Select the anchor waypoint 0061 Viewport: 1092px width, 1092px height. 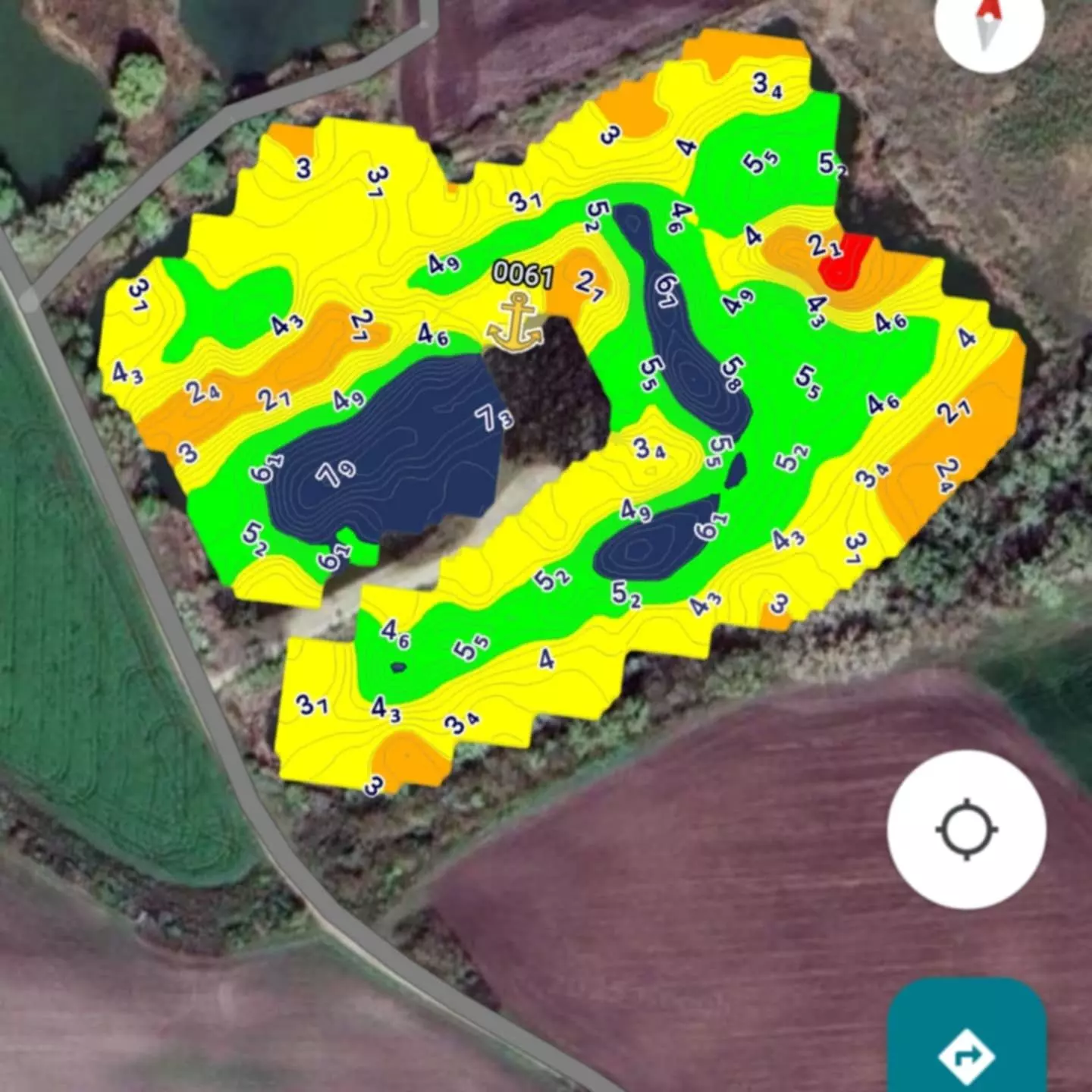(516, 322)
